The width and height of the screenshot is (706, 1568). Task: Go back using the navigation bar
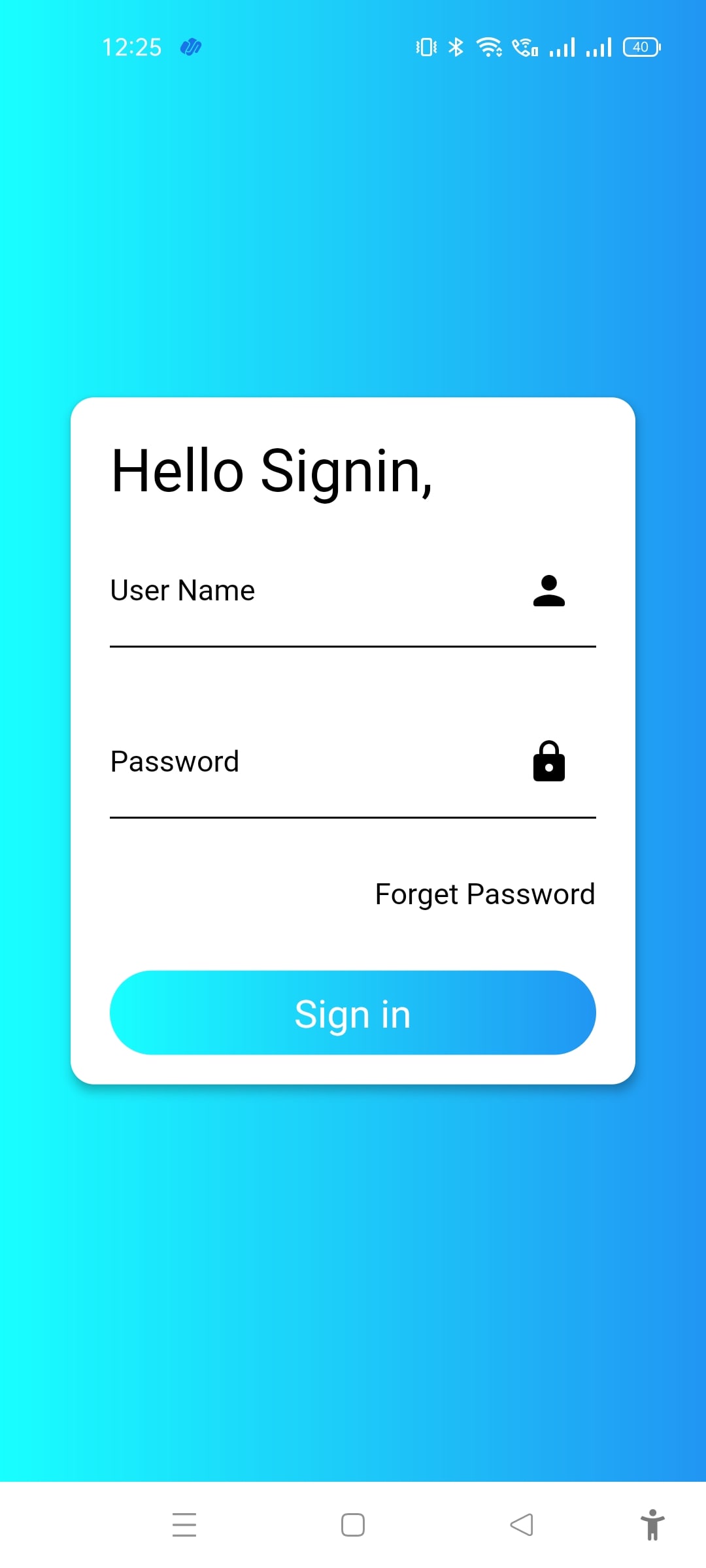click(x=522, y=1525)
